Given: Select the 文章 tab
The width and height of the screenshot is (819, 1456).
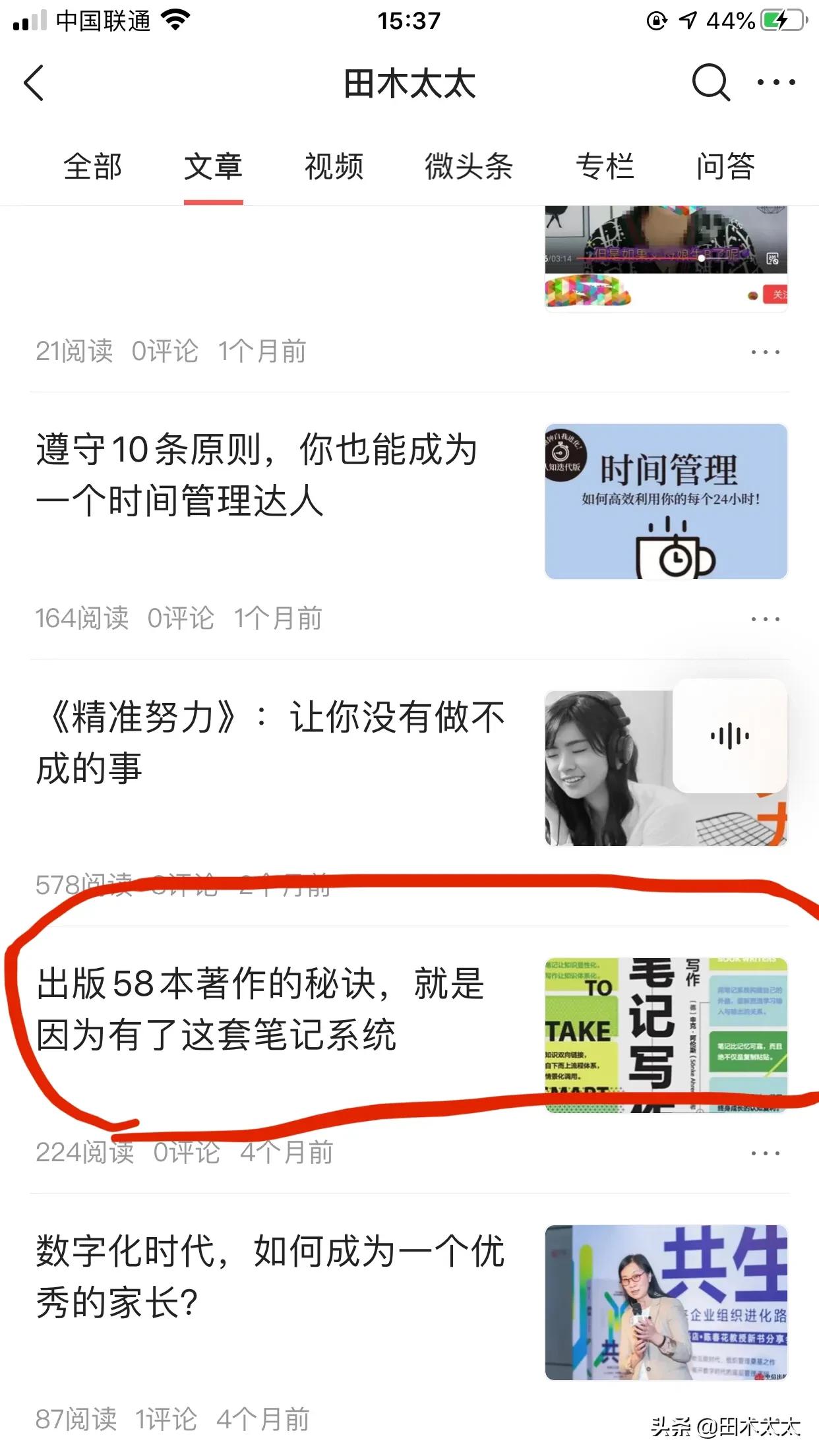Looking at the screenshot, I should (213, 166).
